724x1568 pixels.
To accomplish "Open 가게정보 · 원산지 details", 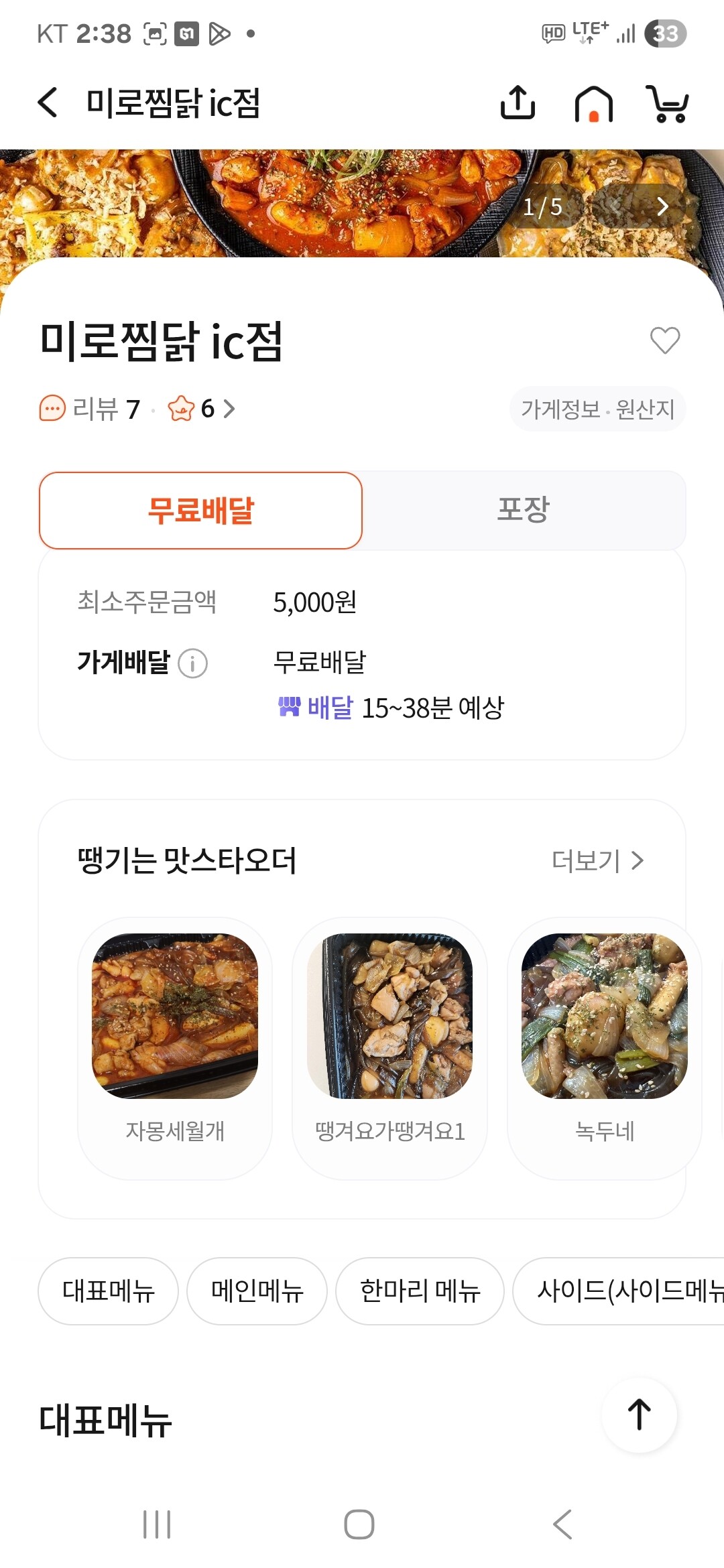I will pyautogui.click(x=597, y=409).
